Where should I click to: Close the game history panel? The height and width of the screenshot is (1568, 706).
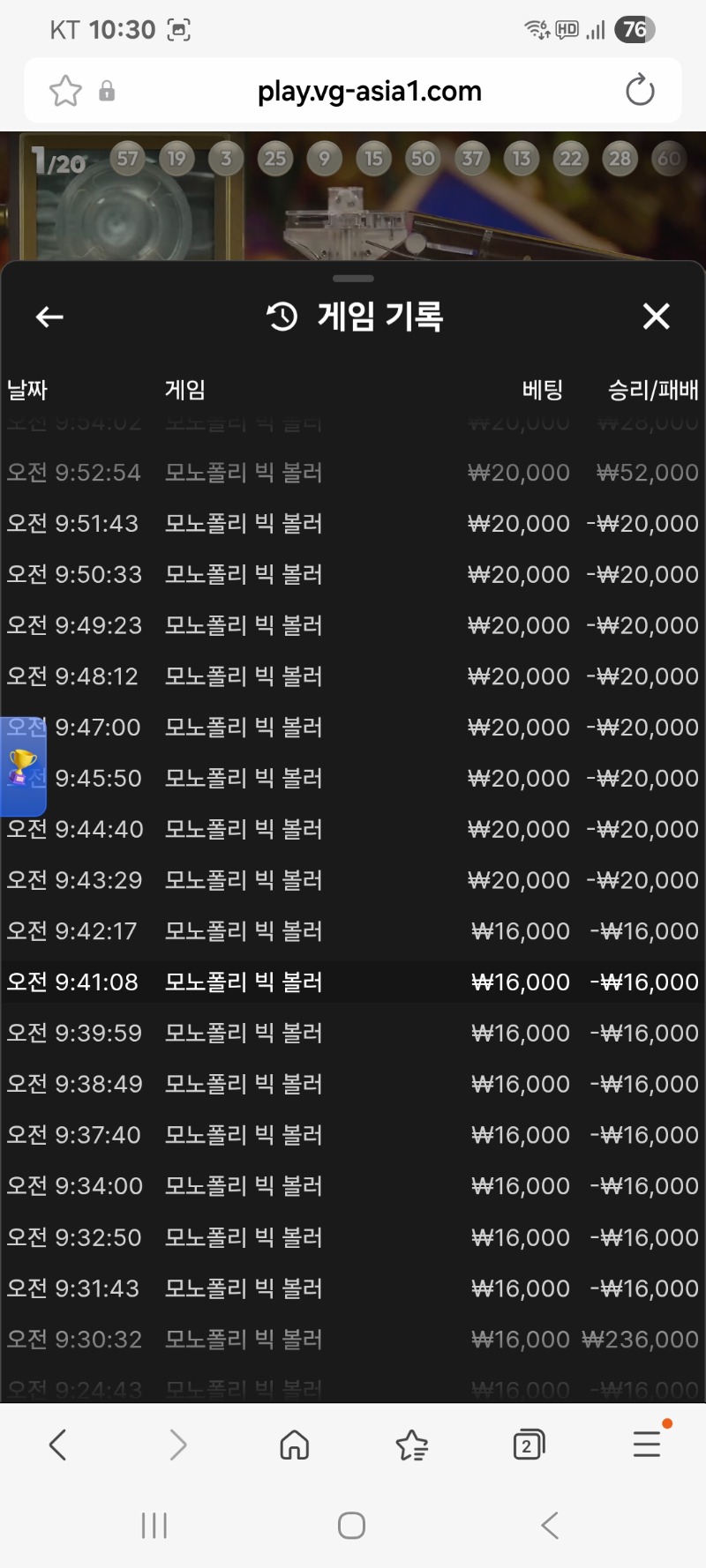(656, 317)
